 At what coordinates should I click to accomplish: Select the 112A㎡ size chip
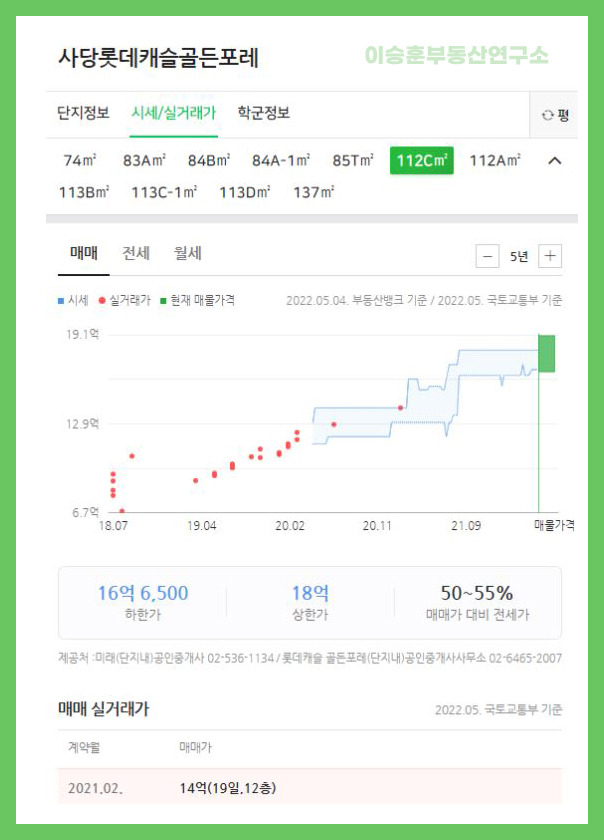[x=495, y=160]
